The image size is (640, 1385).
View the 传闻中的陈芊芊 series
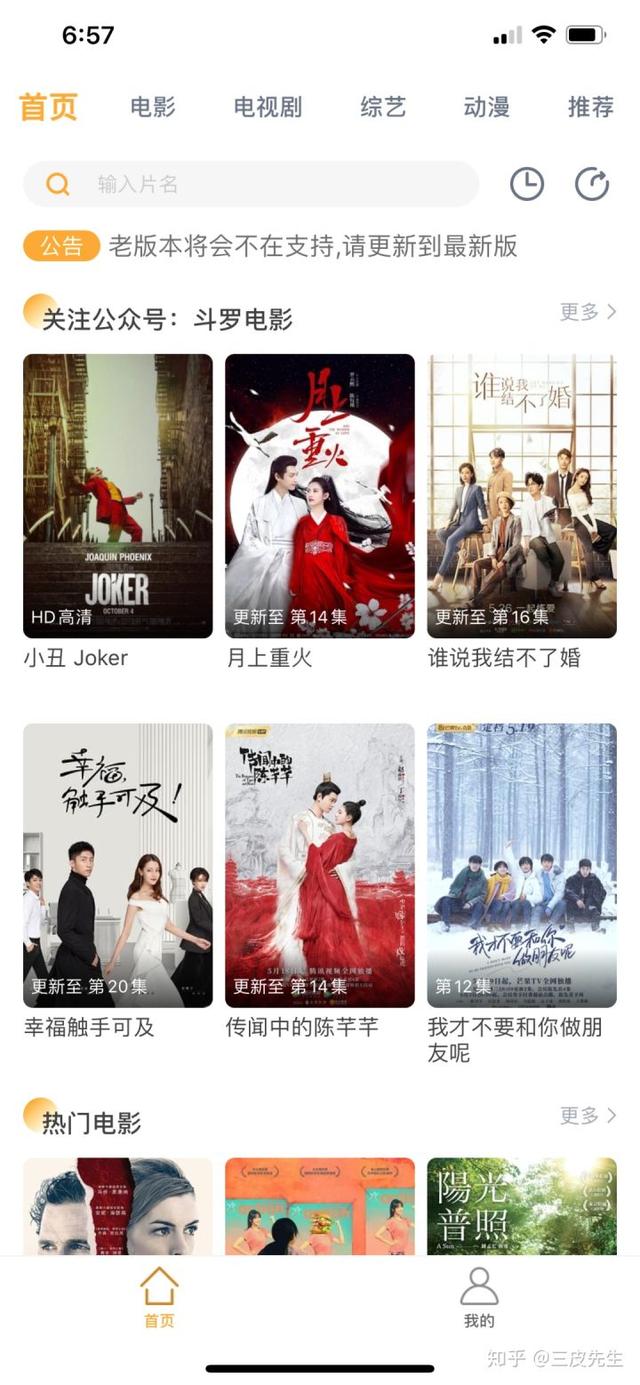[x=320, y=865]
